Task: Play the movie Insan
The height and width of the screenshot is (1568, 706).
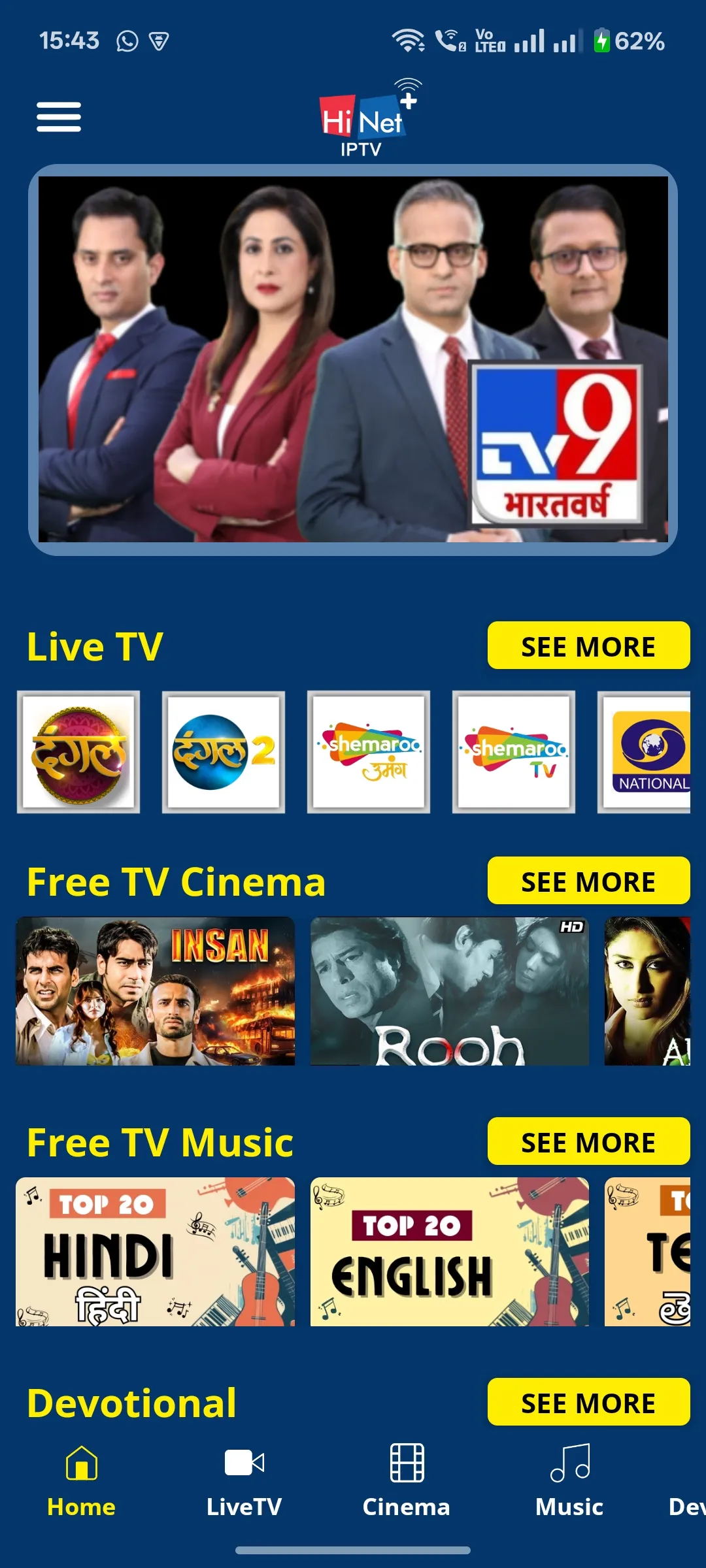Action: (155, 991)
